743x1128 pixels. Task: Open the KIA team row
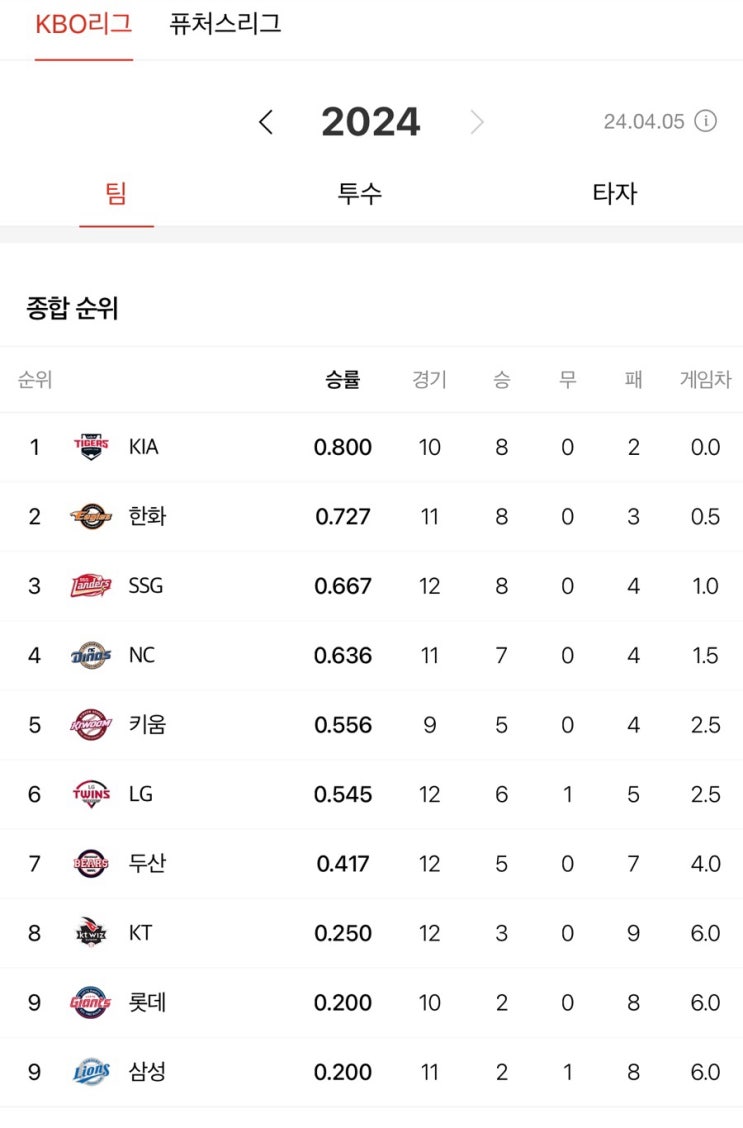(144, 447)
